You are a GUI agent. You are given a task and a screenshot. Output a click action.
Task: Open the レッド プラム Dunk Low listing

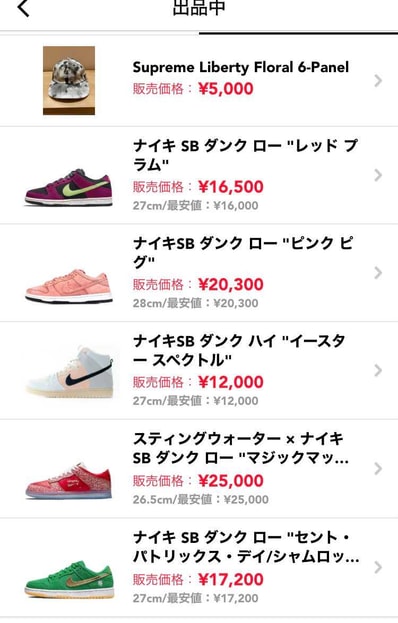[199, 175]
